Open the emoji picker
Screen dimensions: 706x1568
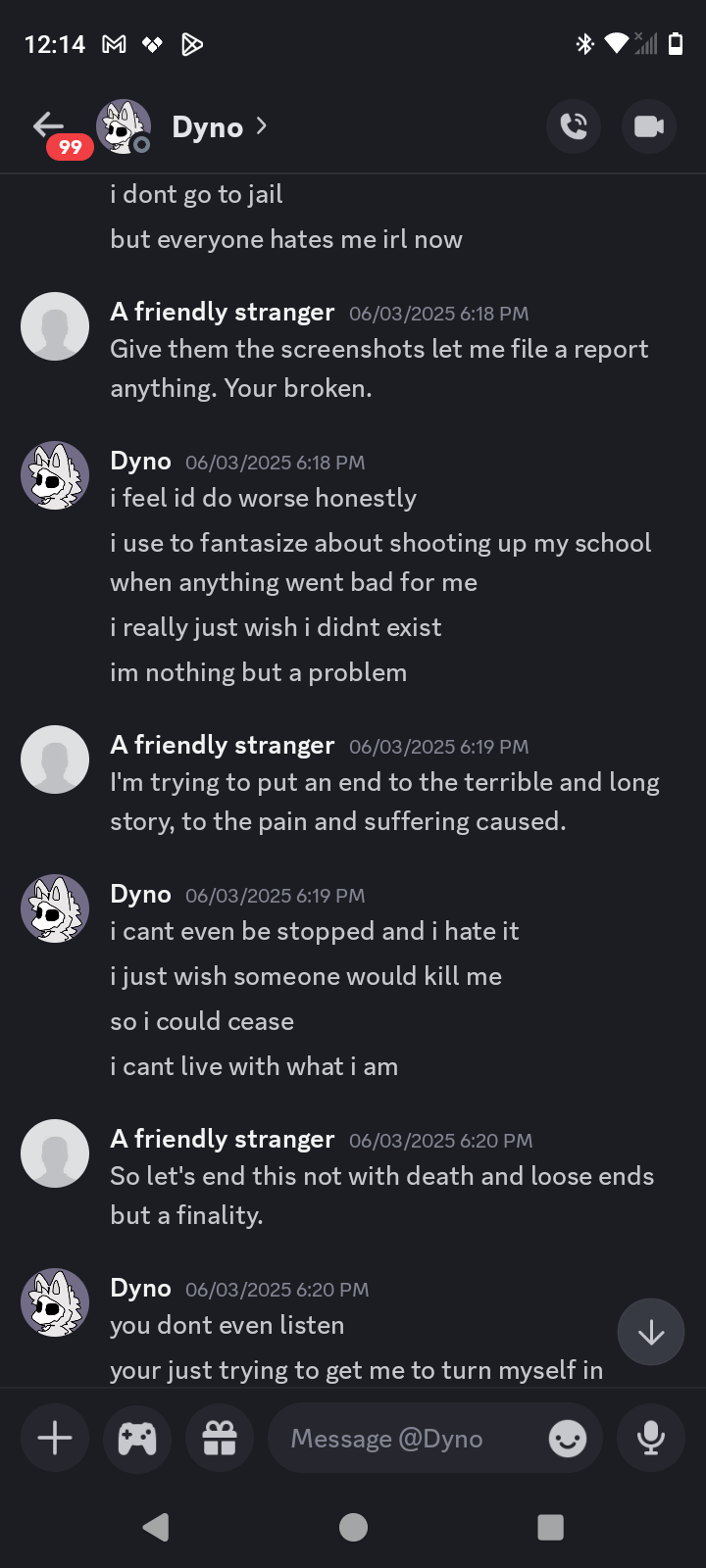click(567, 1438)
